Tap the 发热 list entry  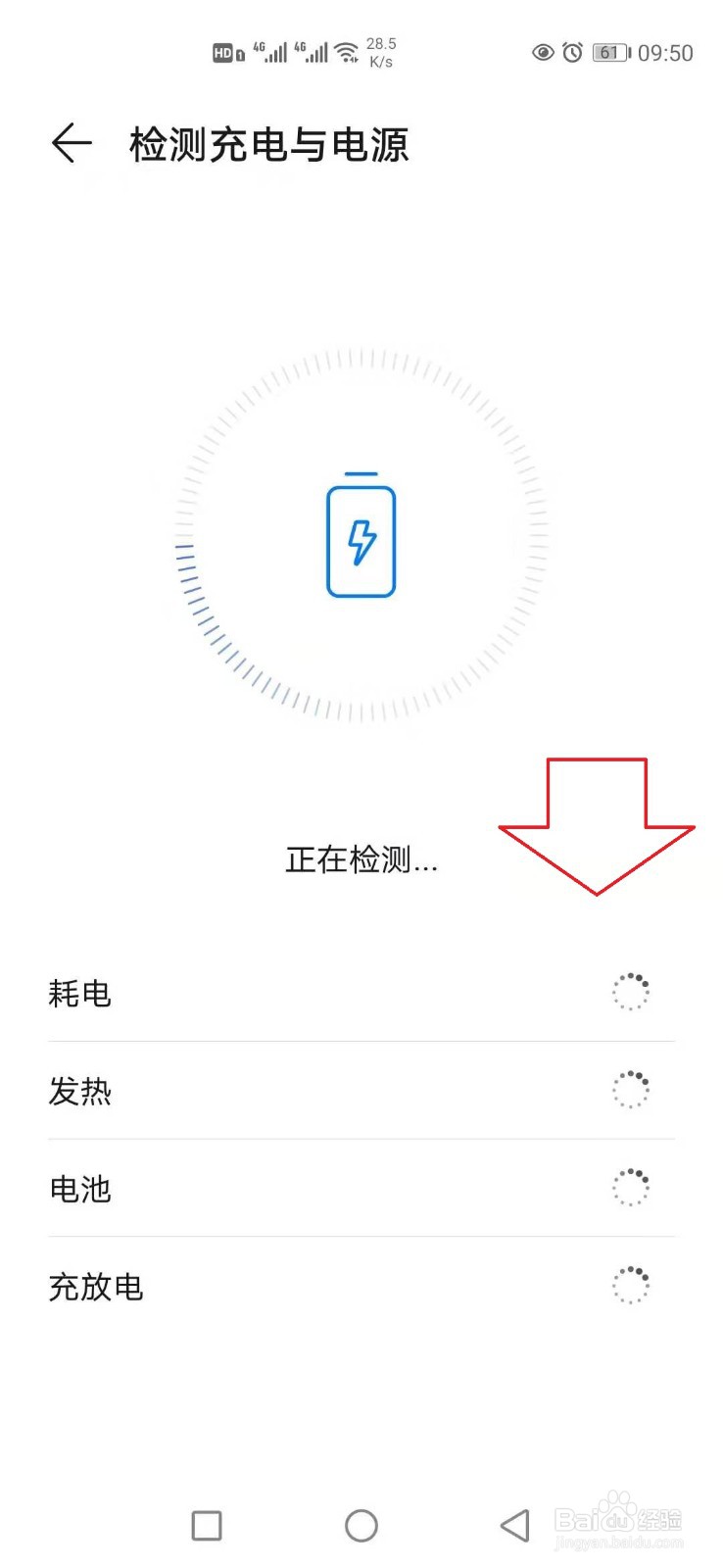(361, 1090)
